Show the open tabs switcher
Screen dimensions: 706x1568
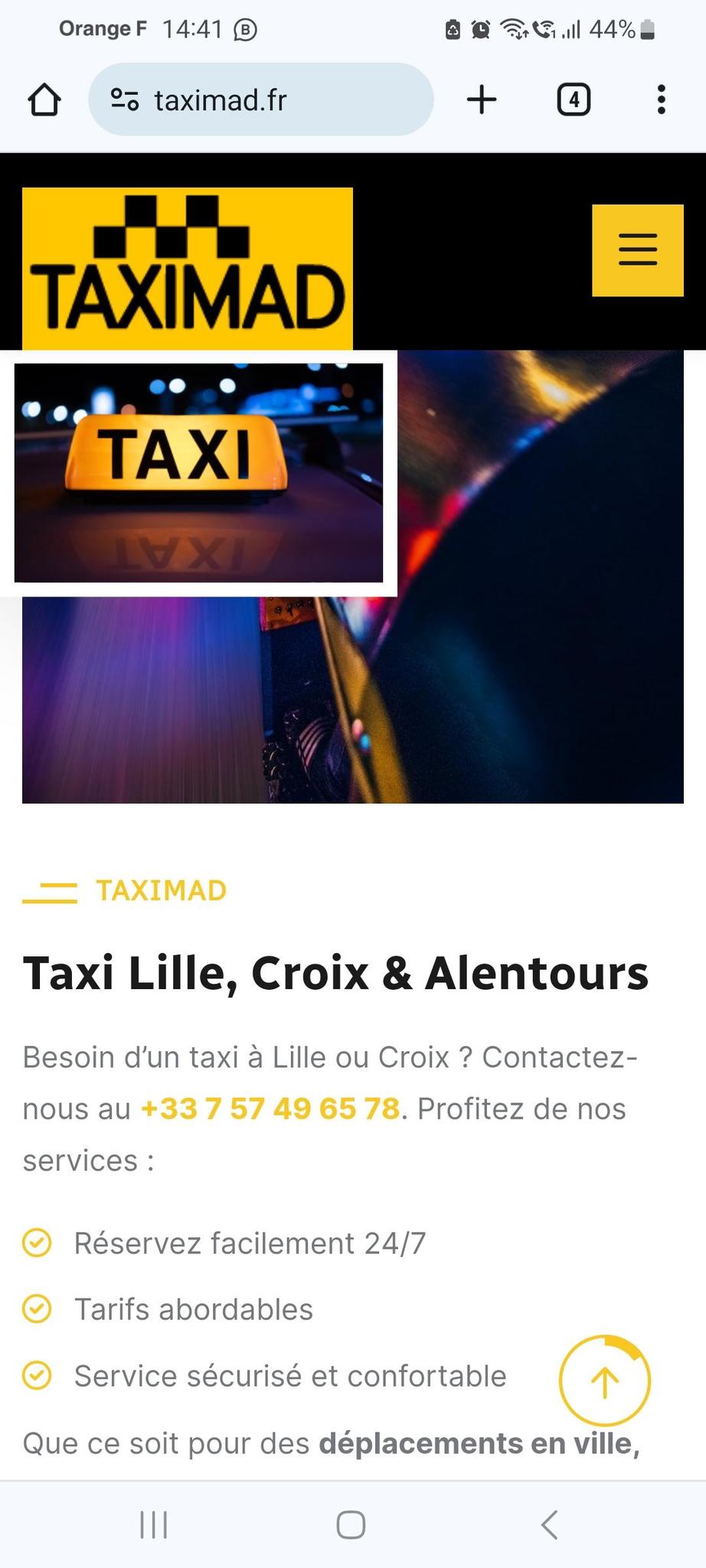574,100
